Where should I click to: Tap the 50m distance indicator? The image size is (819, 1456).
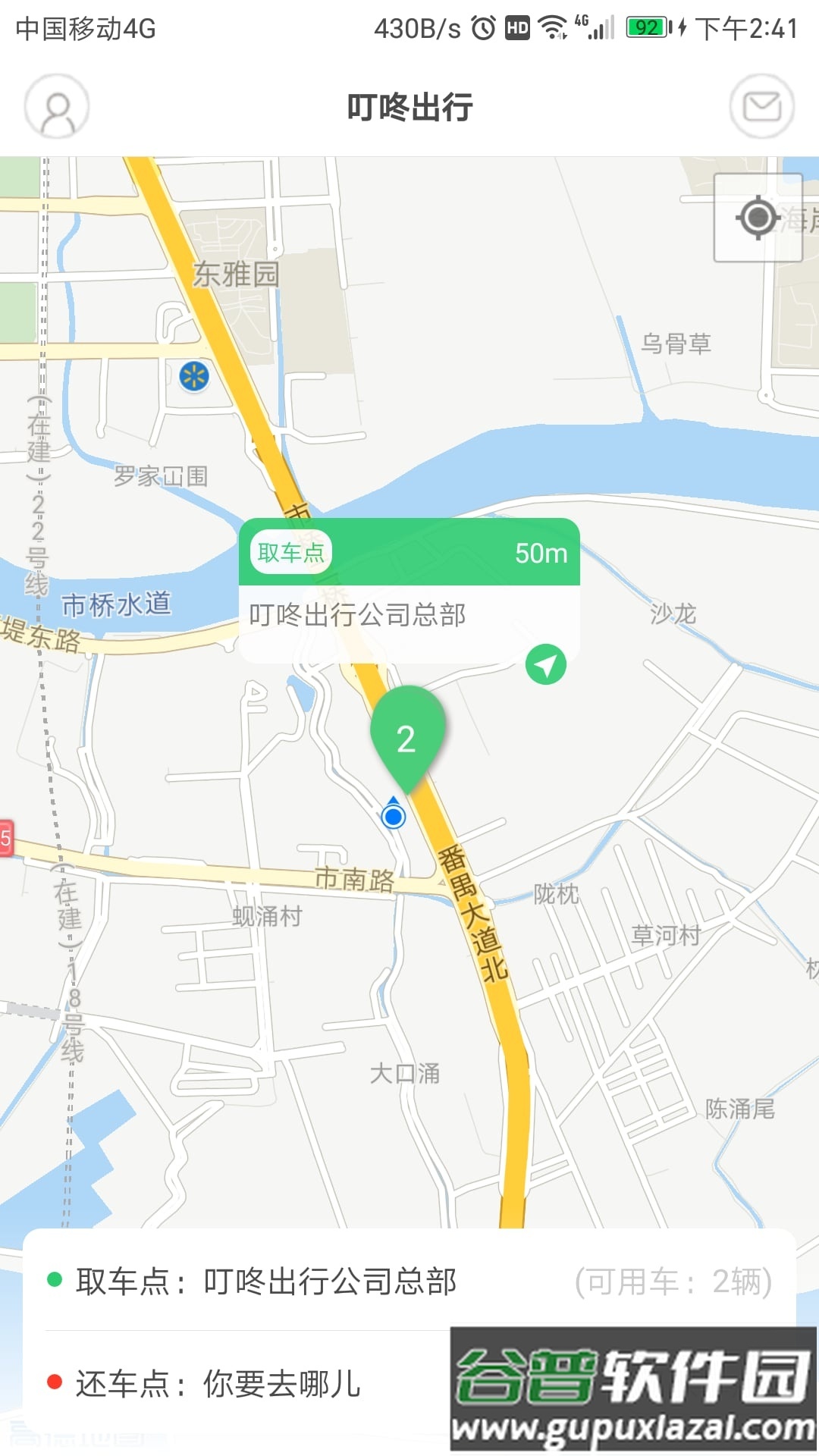(x=540, y=554)
